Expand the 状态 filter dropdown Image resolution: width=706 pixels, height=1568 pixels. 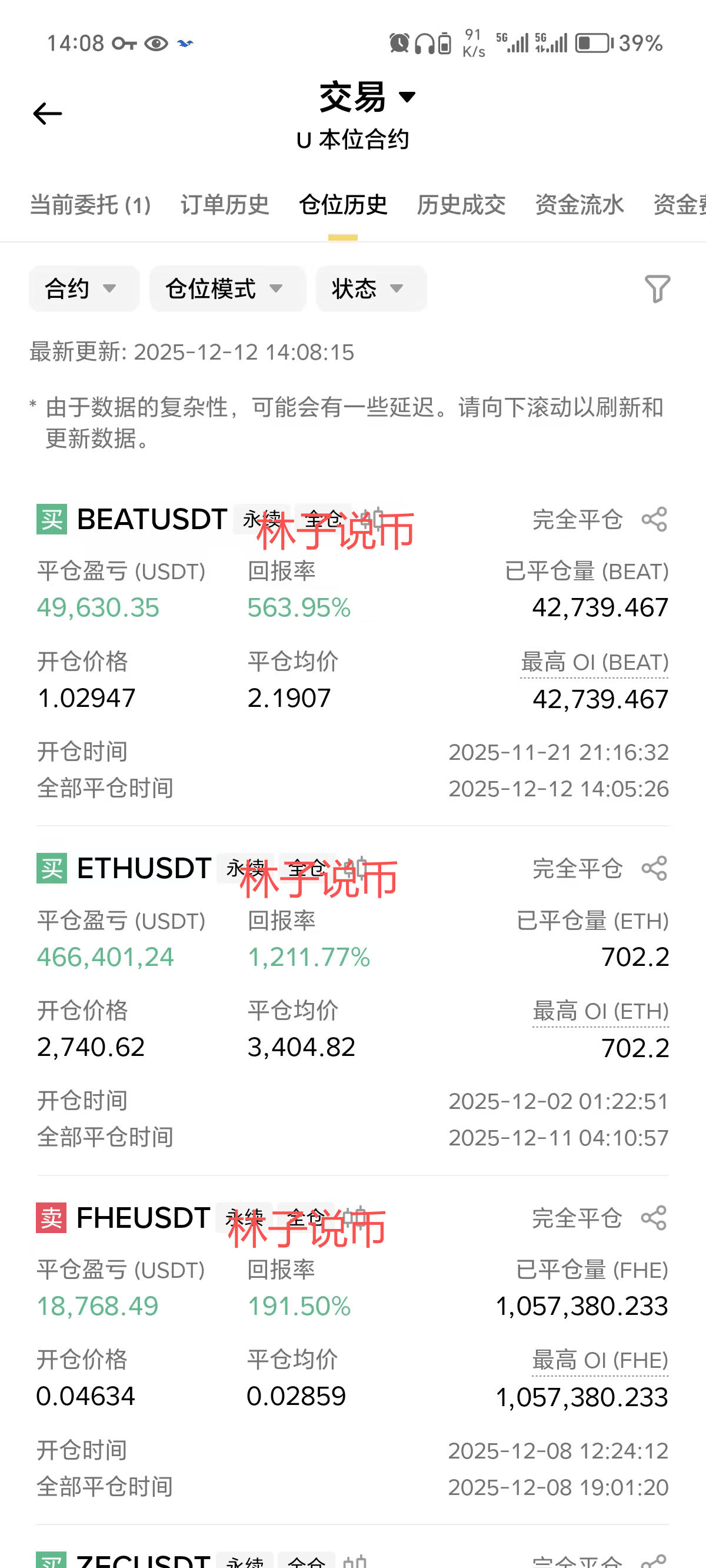click(371, 288)
